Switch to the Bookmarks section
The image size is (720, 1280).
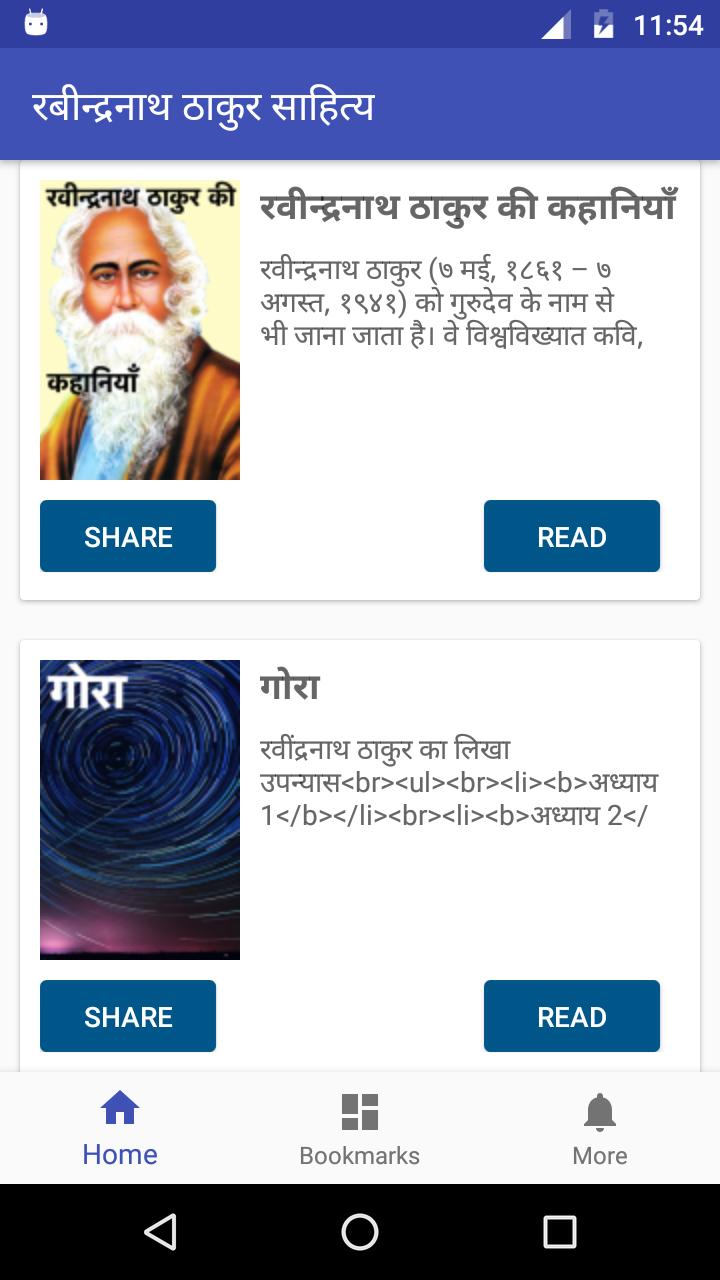point(360,1128)
